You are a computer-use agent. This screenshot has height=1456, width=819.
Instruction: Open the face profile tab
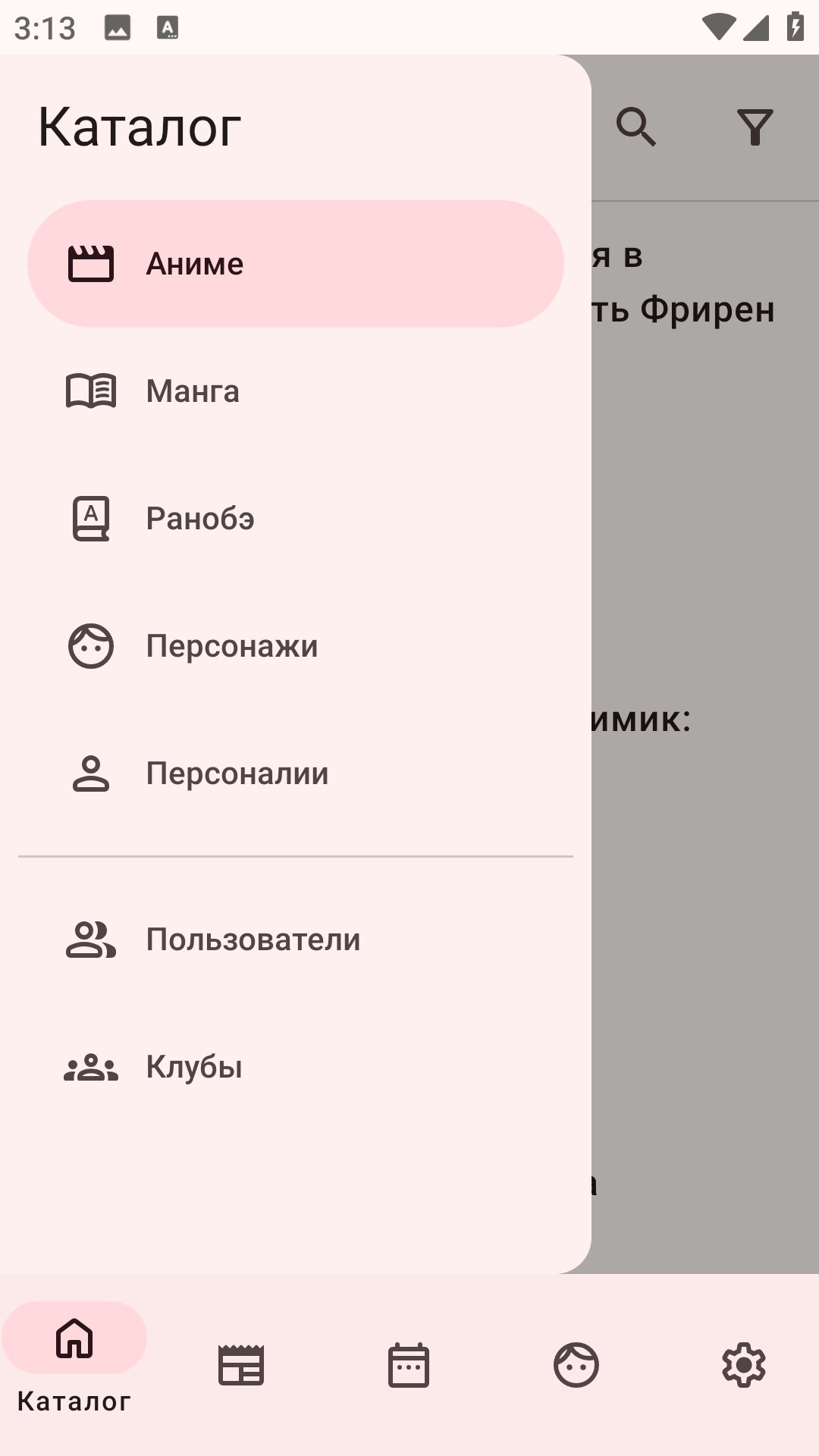[576, 1365]
